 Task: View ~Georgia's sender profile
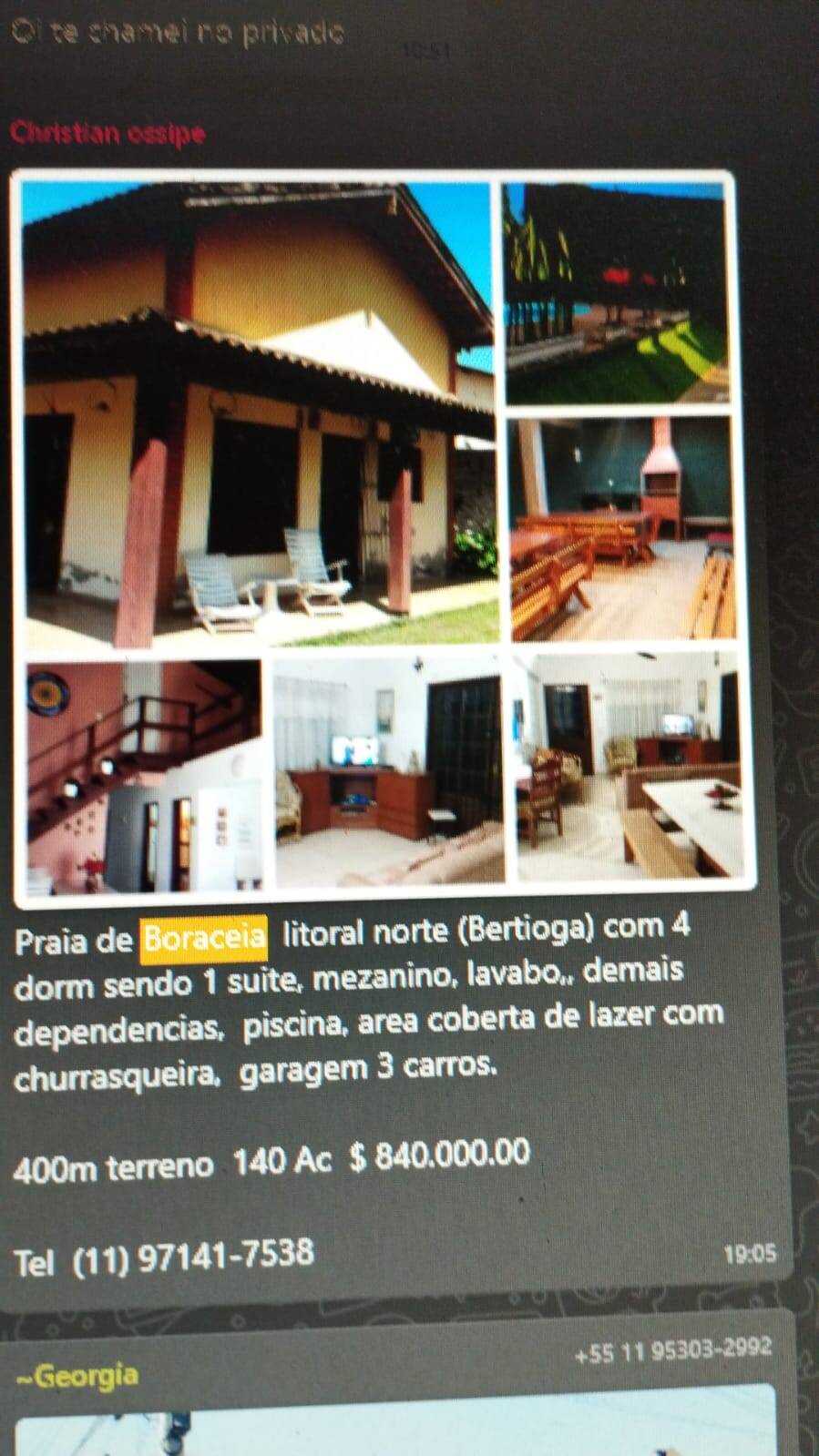(x=78, y=1375)
